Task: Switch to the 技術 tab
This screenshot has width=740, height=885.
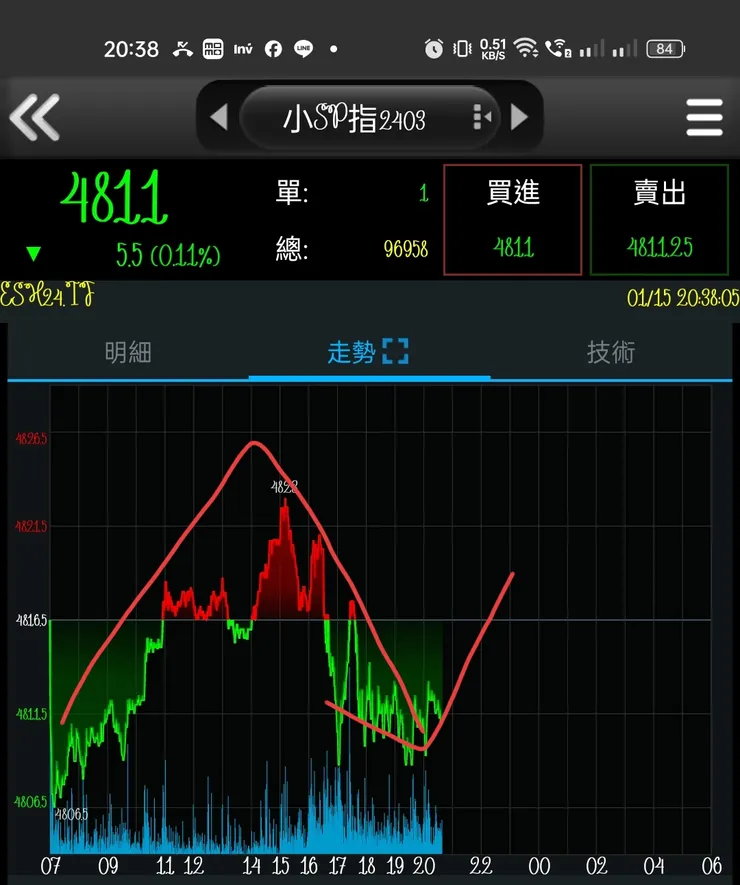Action: 611,352
